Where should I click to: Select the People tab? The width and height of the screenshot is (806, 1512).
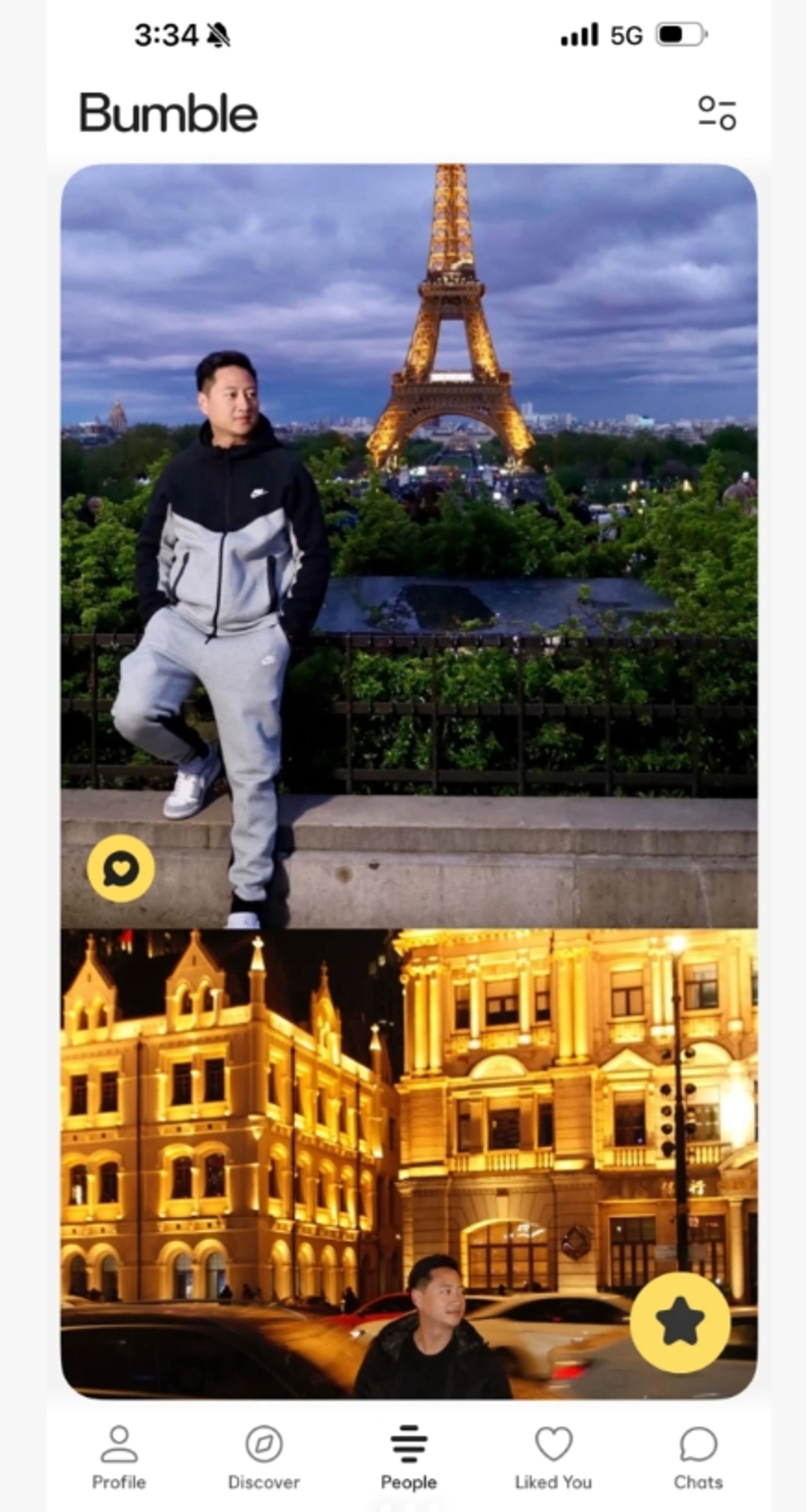(x=409, y=1457)
